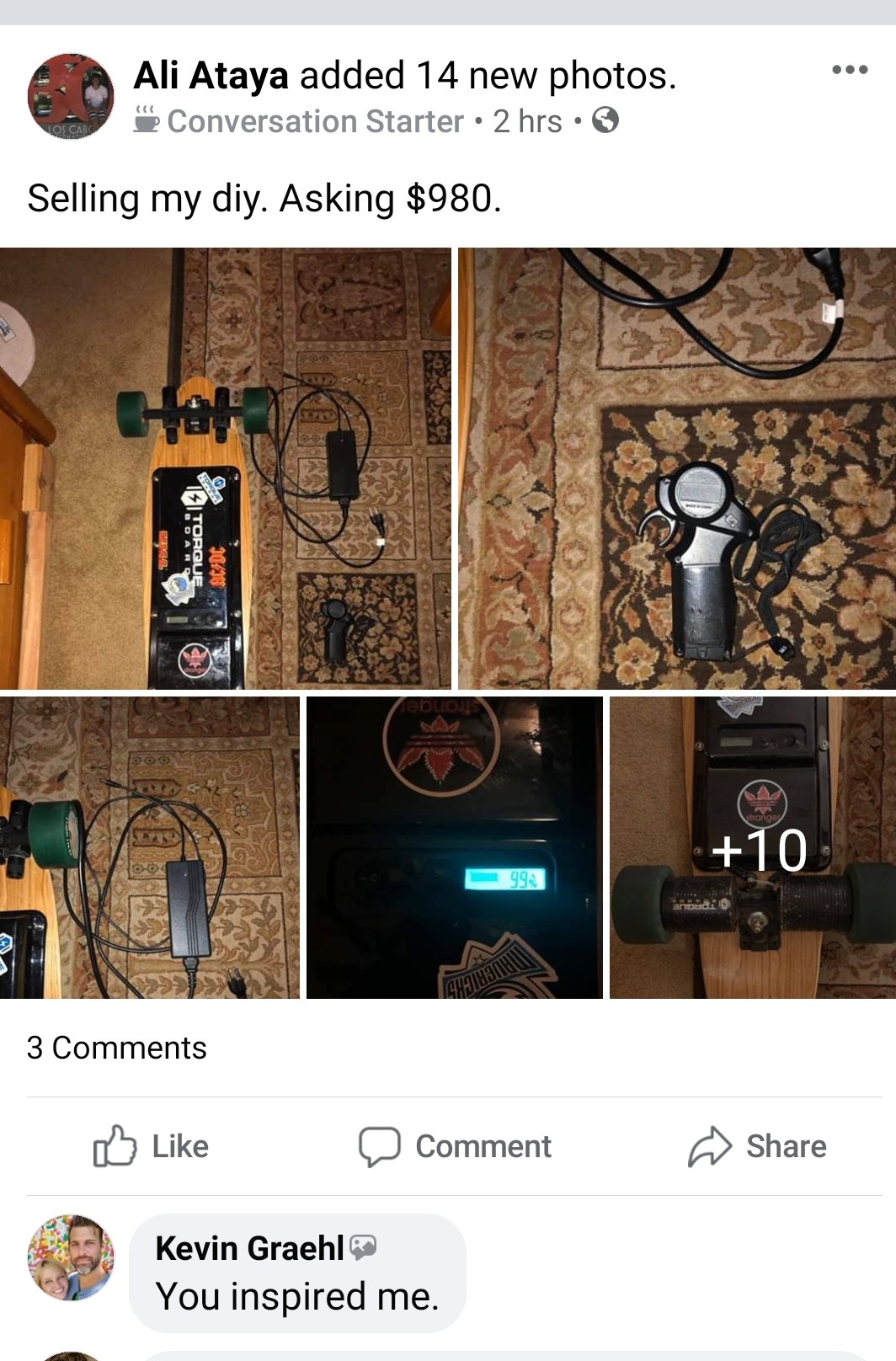The image size is (896, 1361).
Task: Like Ali Ataya's post
Action: [152, 1146]
